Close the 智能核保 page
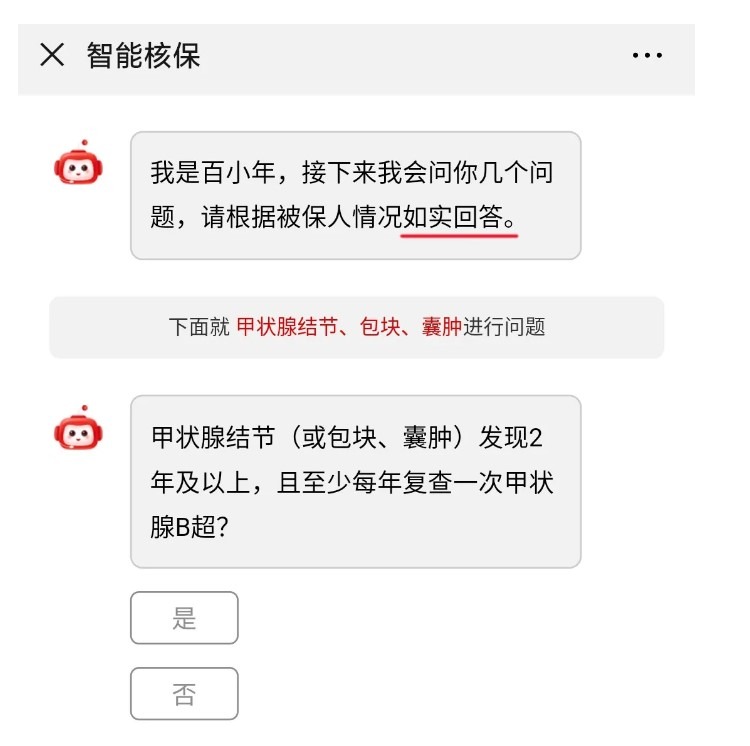 point(52,55)
